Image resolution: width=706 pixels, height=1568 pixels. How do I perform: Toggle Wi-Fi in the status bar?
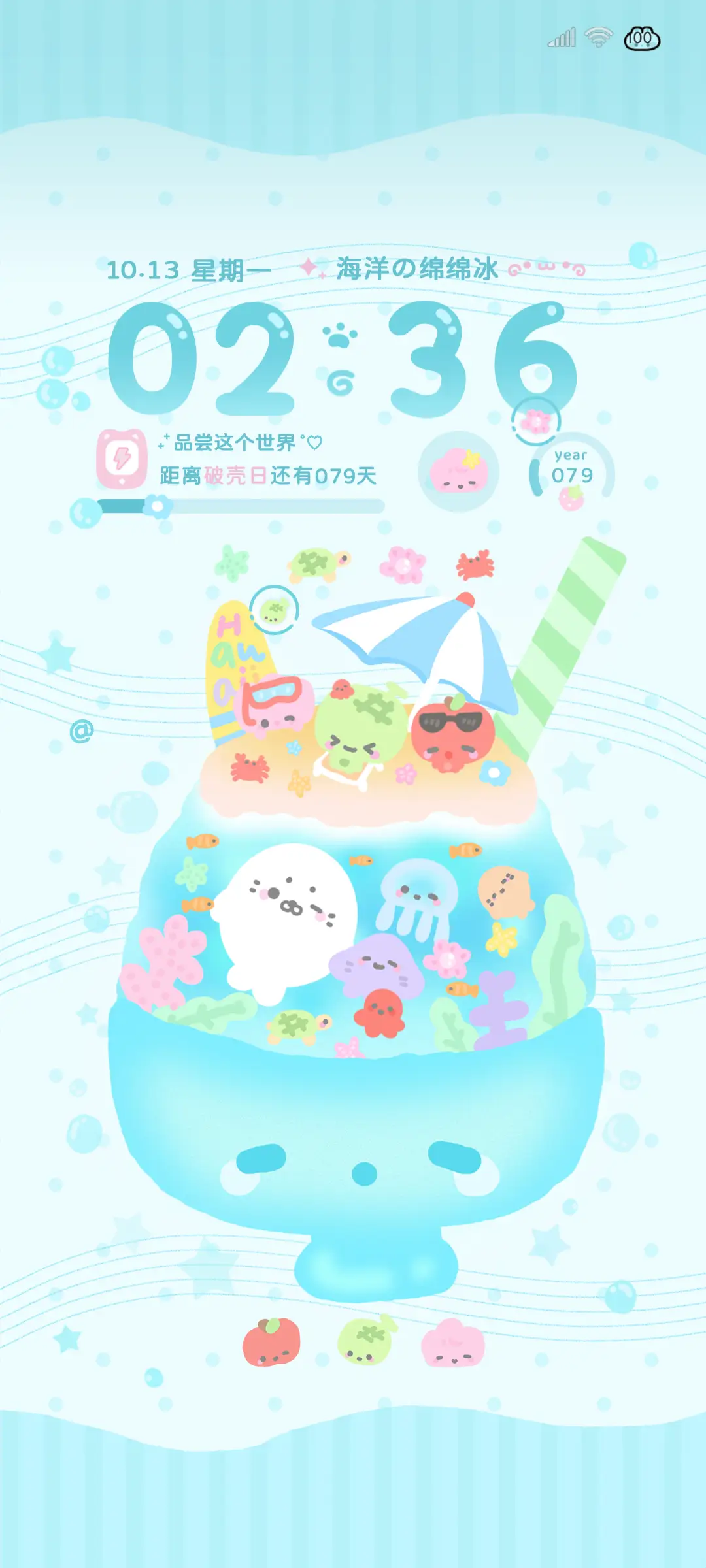598,39
